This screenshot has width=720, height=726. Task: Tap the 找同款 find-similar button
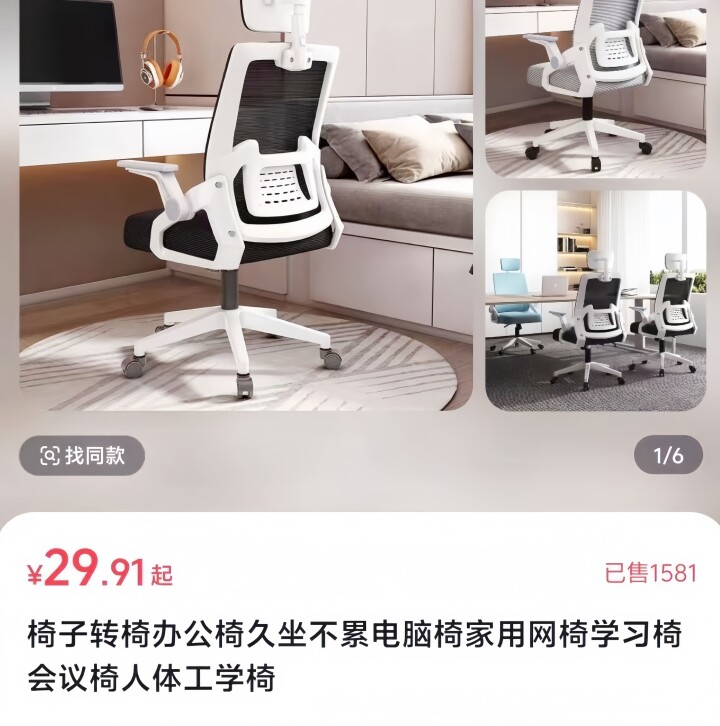(83, 456)
